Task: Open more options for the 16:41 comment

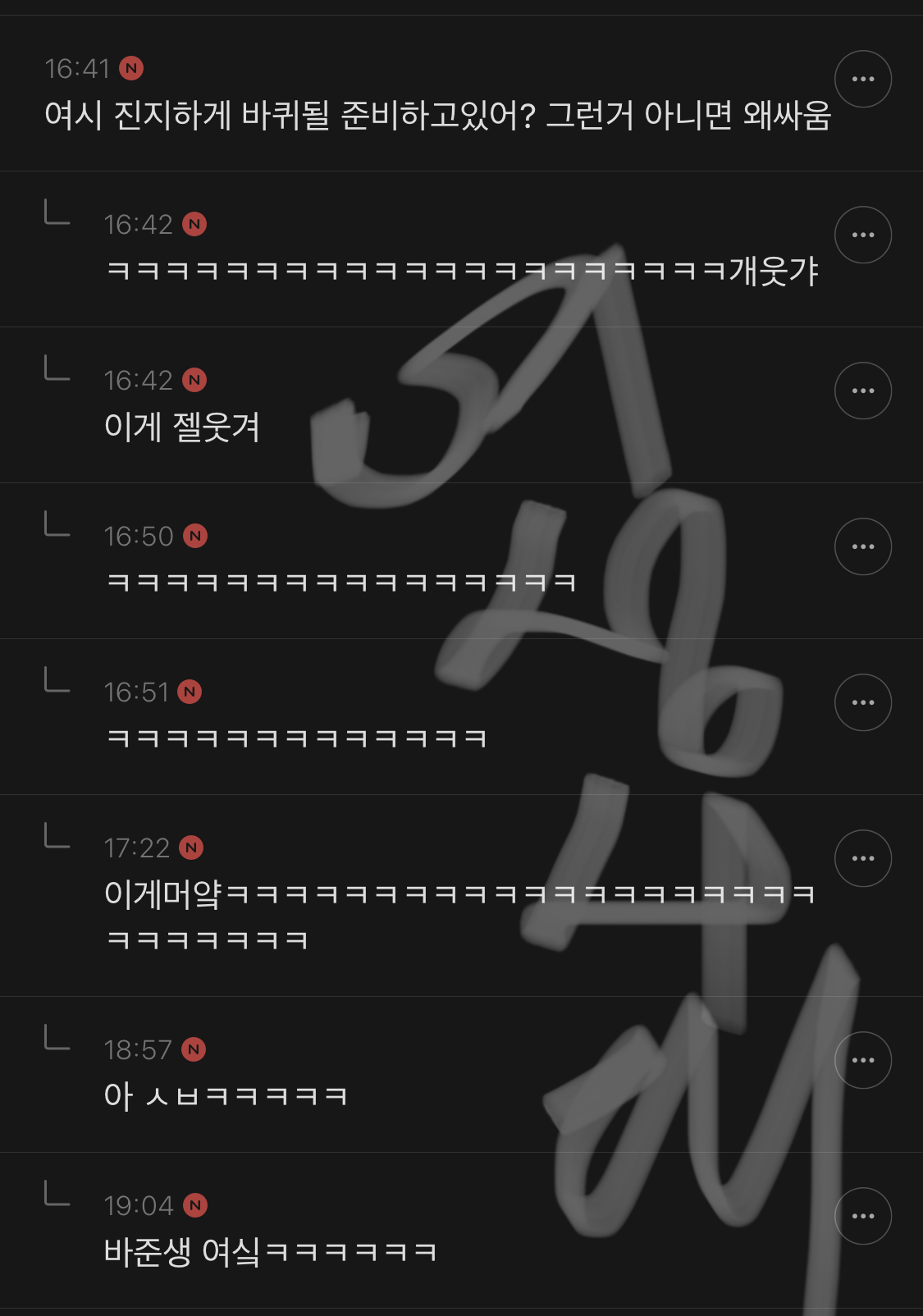Action: 862,79
